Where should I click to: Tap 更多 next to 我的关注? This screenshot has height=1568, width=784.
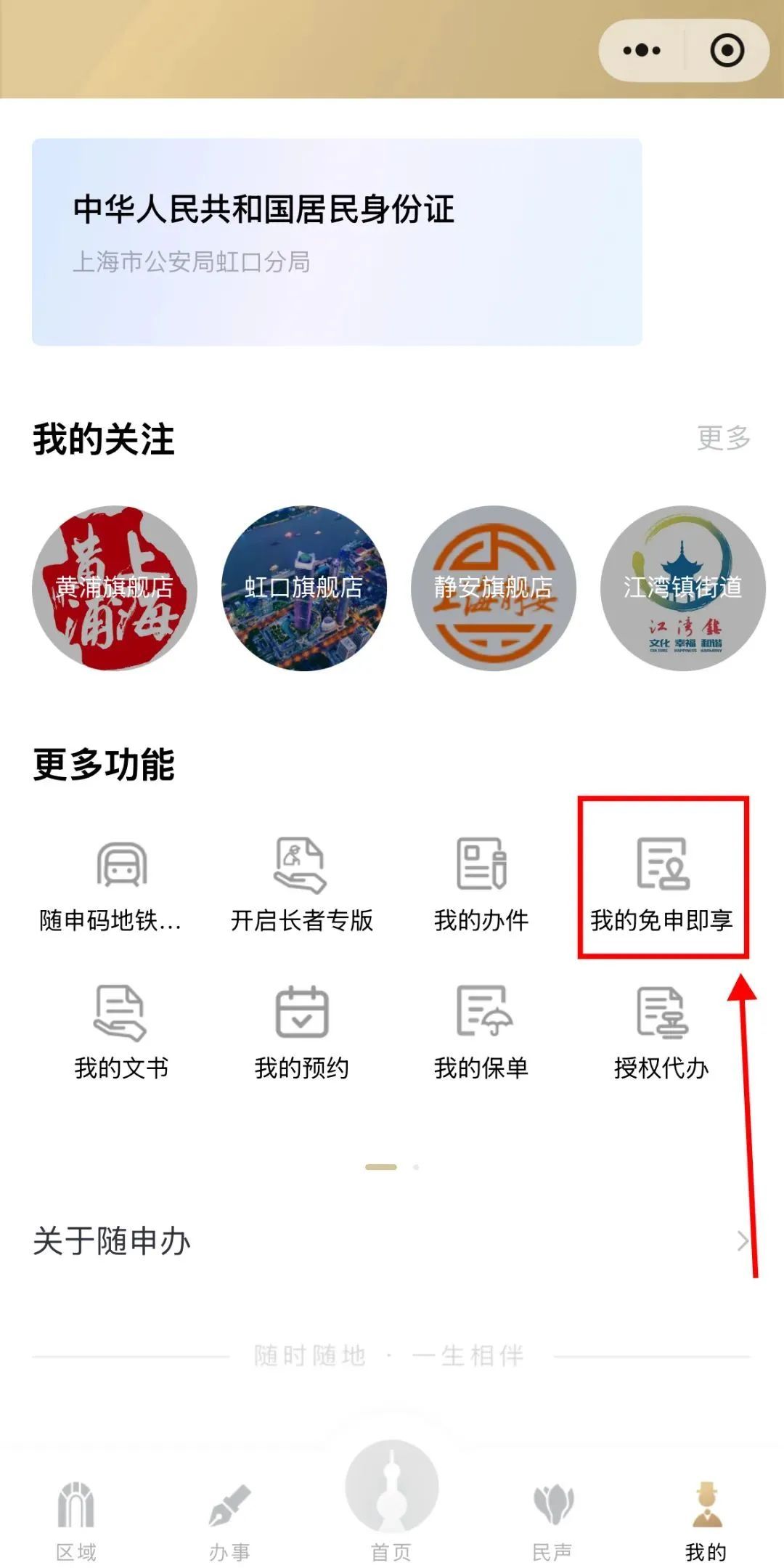click(x=723, y=438)
